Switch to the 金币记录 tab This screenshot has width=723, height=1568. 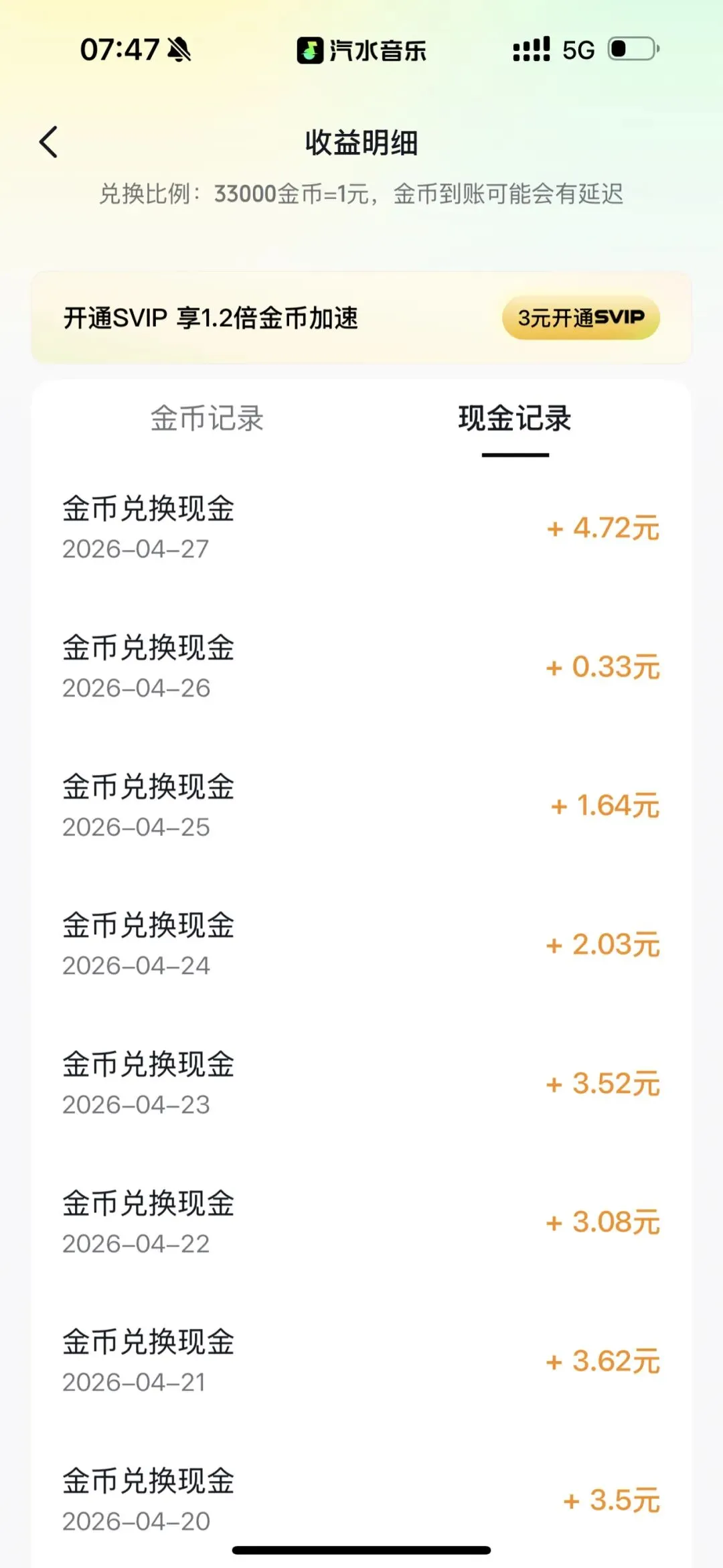(x=207, y=419)
